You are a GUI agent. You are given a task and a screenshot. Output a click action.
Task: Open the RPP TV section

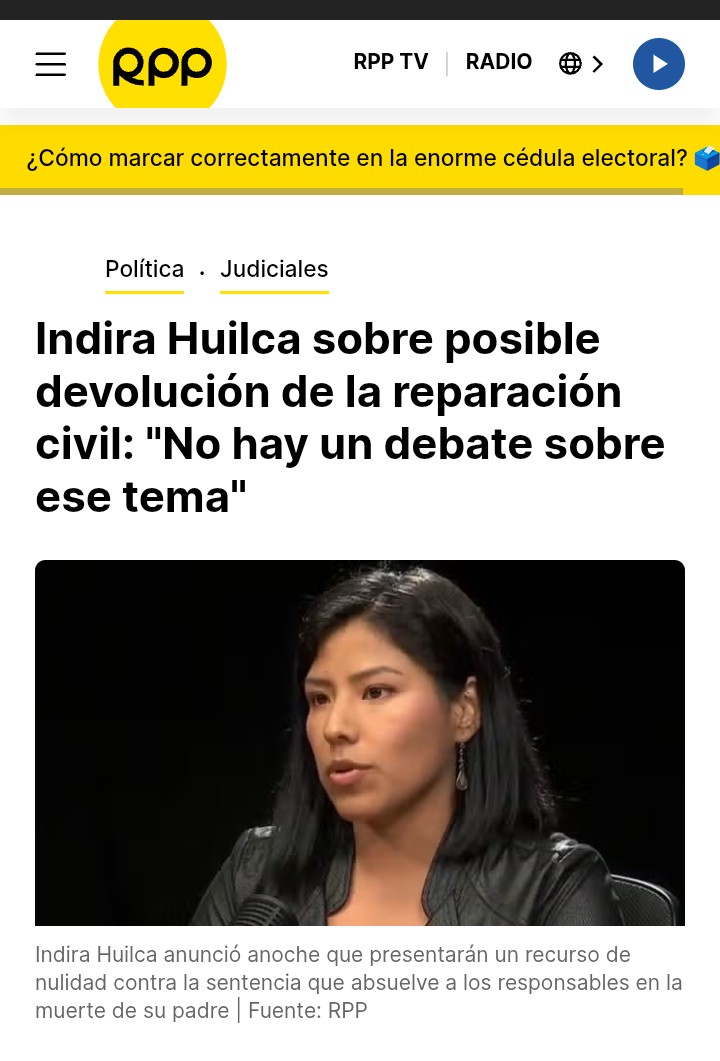tap(390, 62)
